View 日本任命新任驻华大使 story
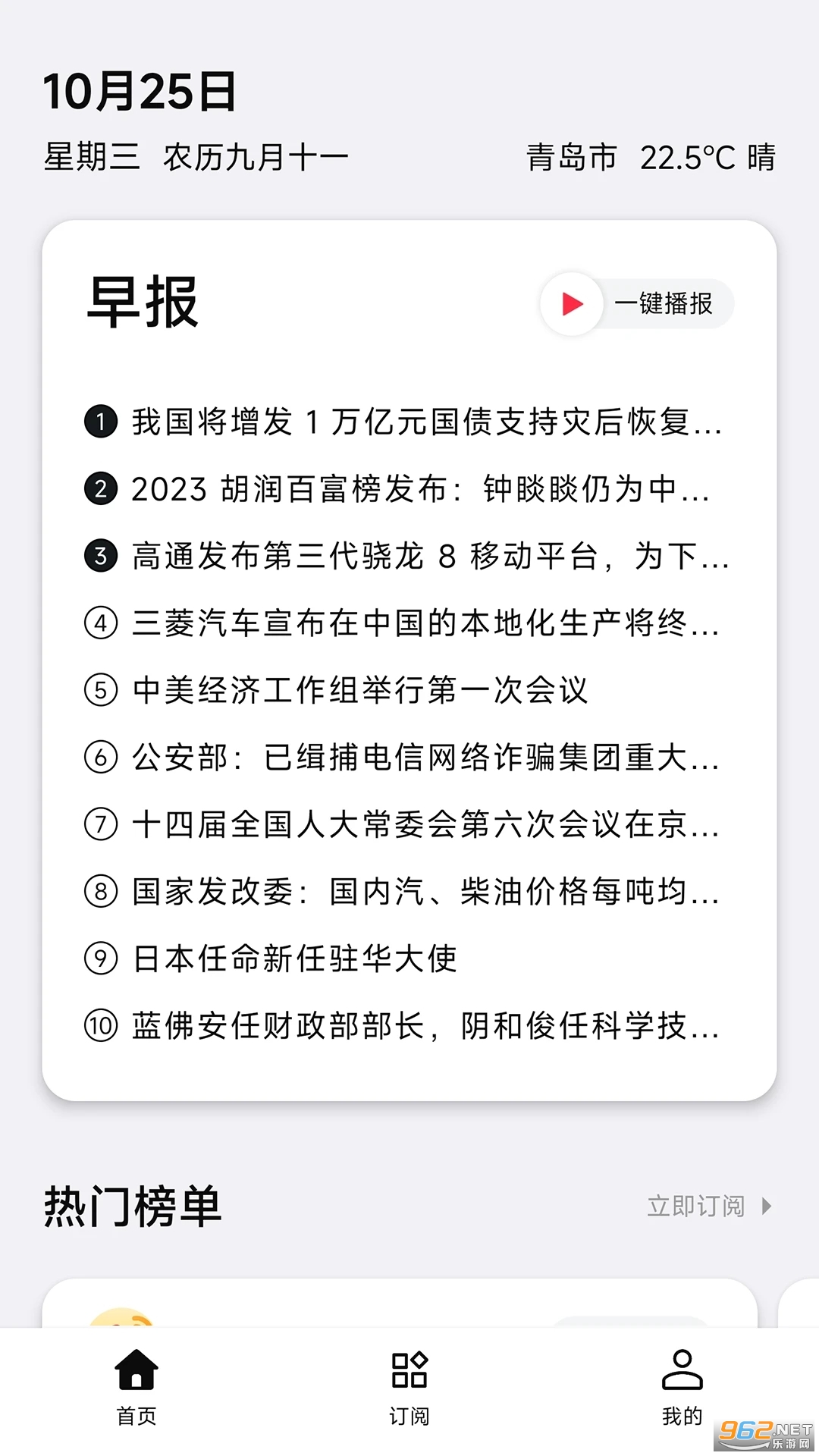This screenshot has height=1456, width=819. point(294,959)
